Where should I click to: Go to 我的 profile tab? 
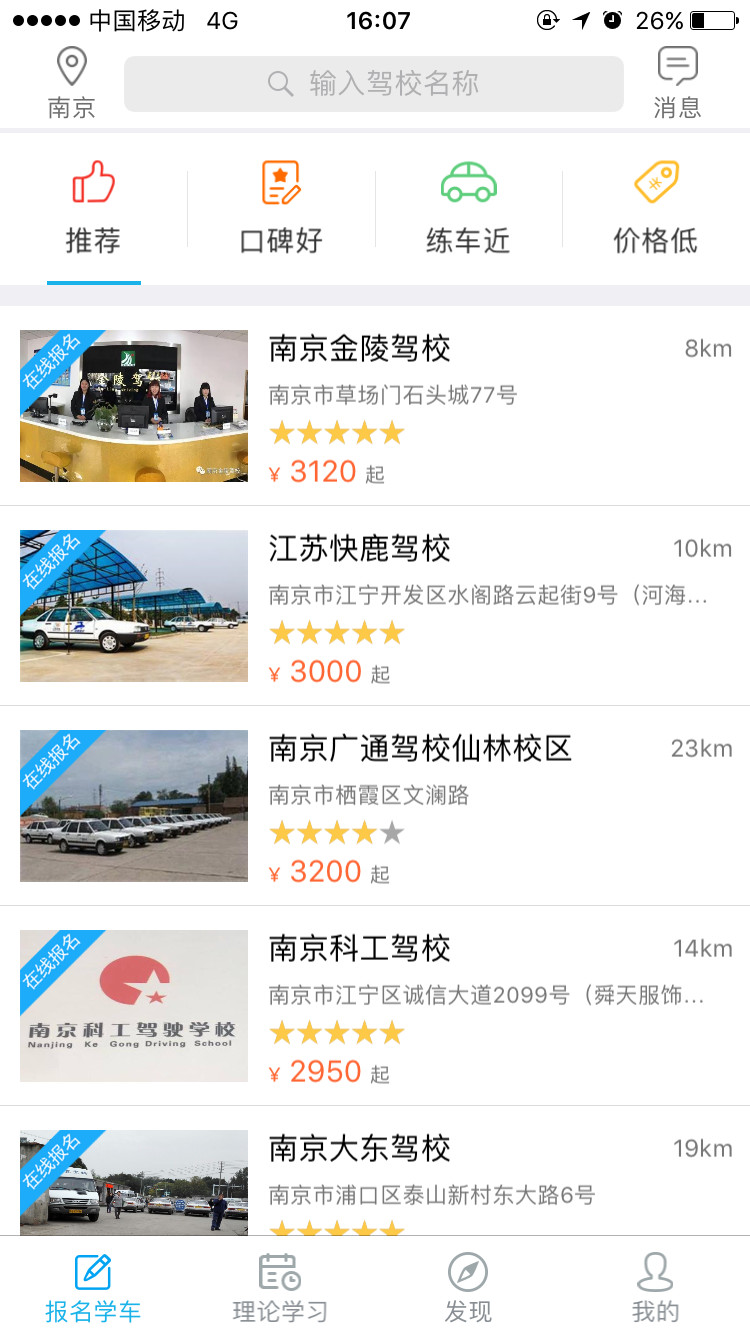pyautogui.click(x=655, y=1287)
